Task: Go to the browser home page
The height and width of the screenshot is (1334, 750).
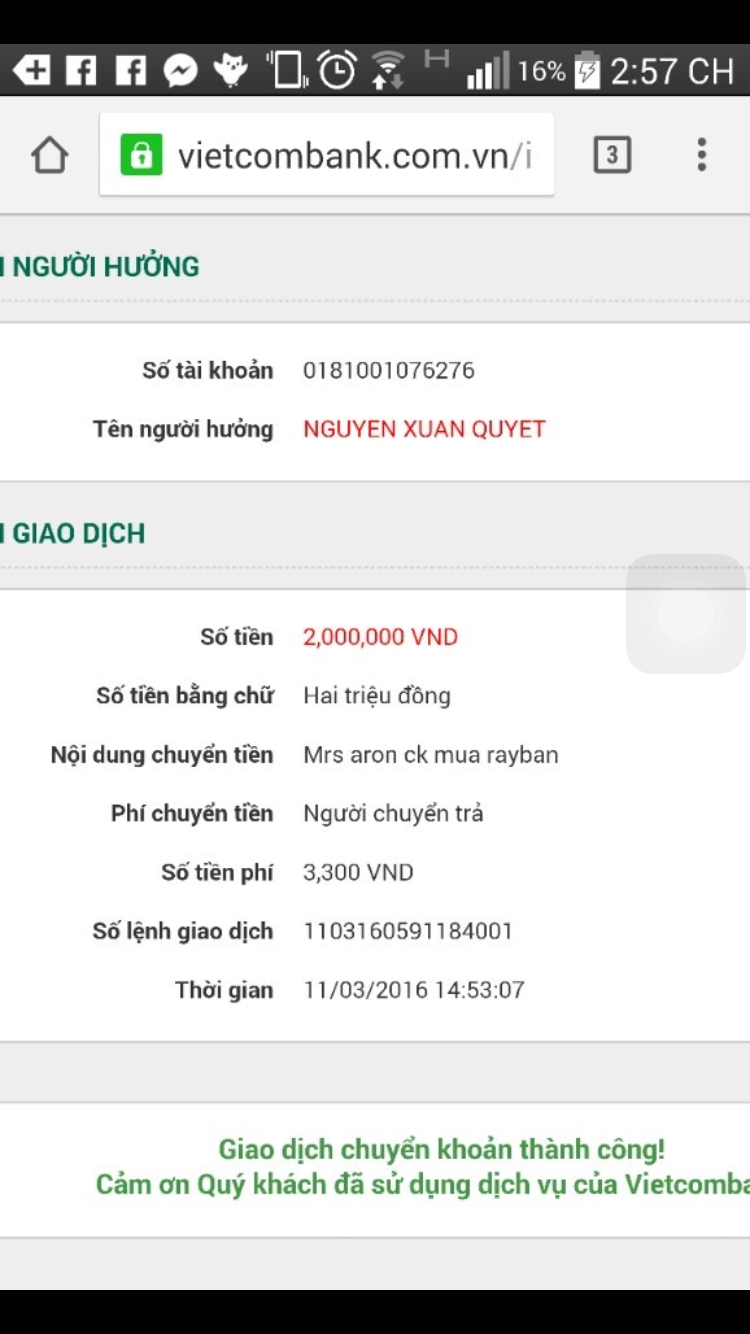Action: point(49,155)
